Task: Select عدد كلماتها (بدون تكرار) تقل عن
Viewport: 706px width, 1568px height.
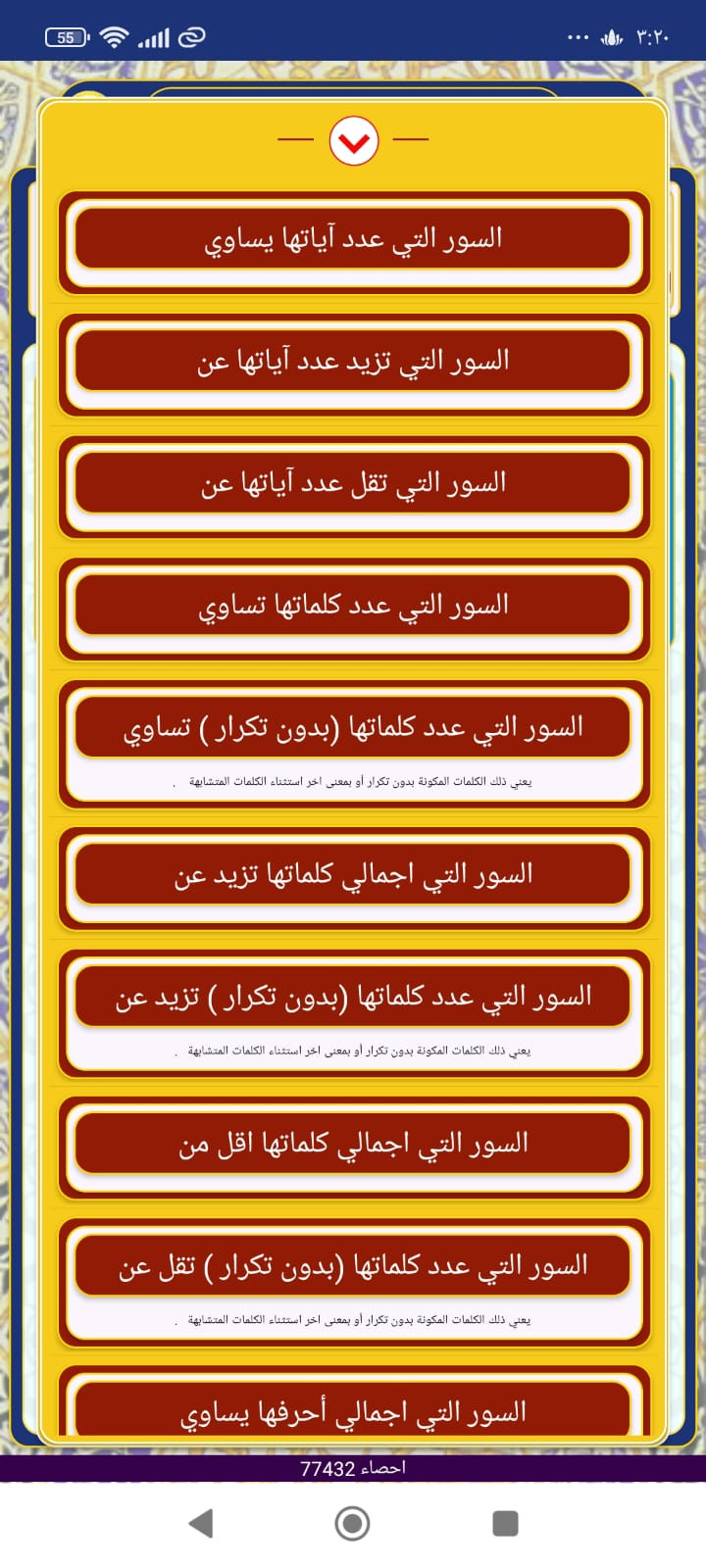Action: (353, 1266)
